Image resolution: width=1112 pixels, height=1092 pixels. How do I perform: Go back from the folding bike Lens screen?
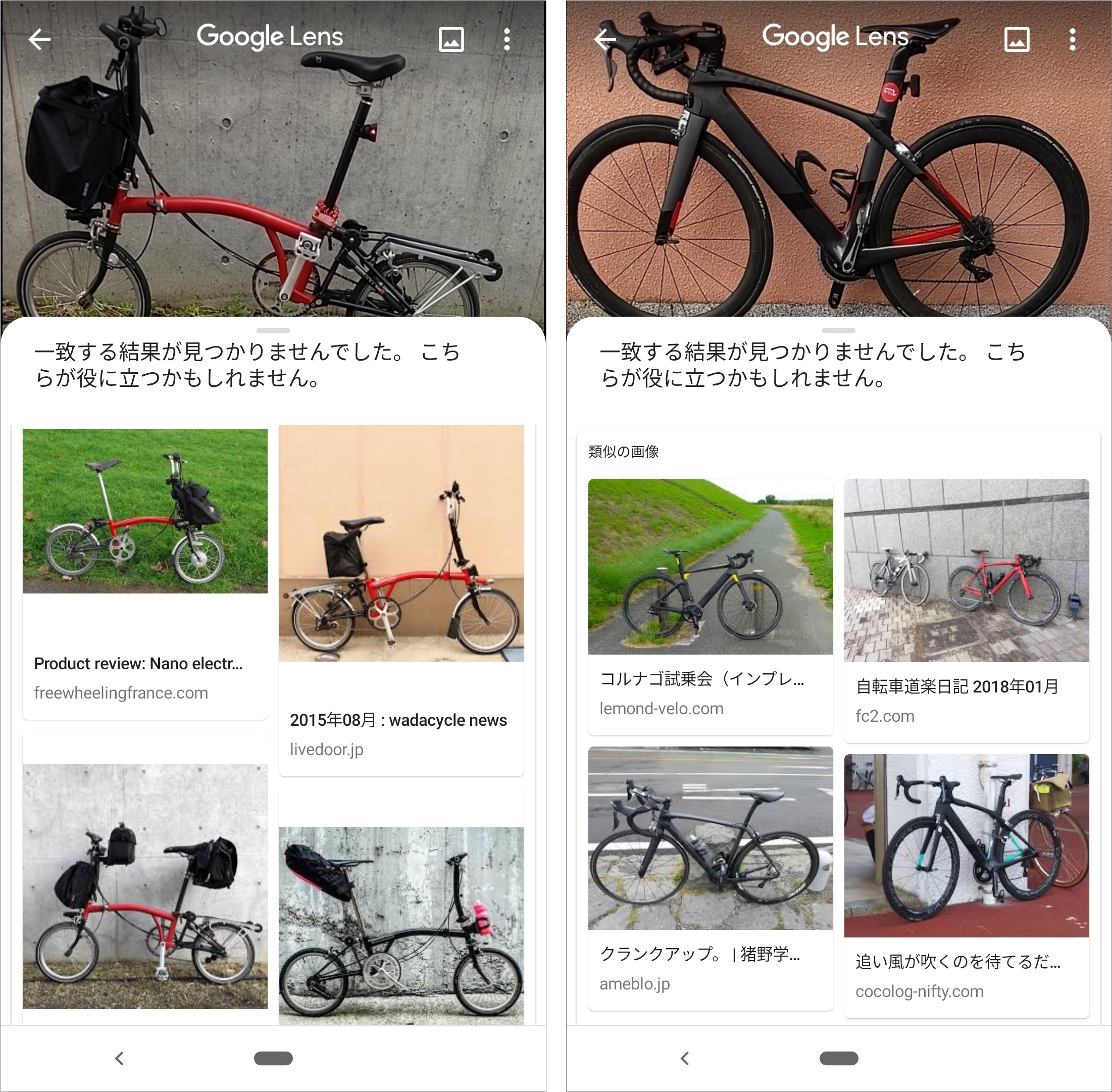click(39, 39)
